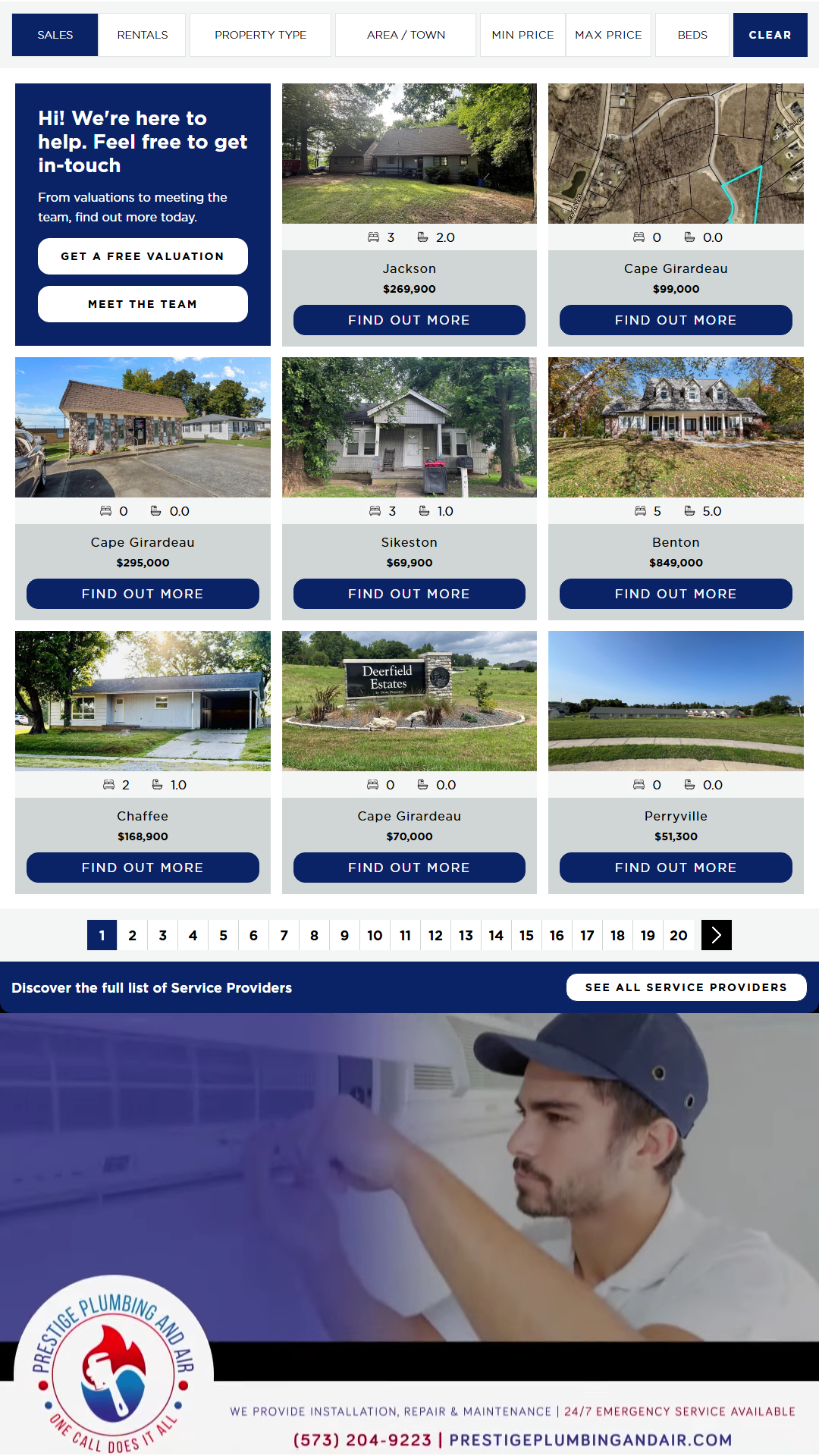Screen dimensions: 819x1456
Task: Open Meet the Team
Action: (x=143, y=304)
